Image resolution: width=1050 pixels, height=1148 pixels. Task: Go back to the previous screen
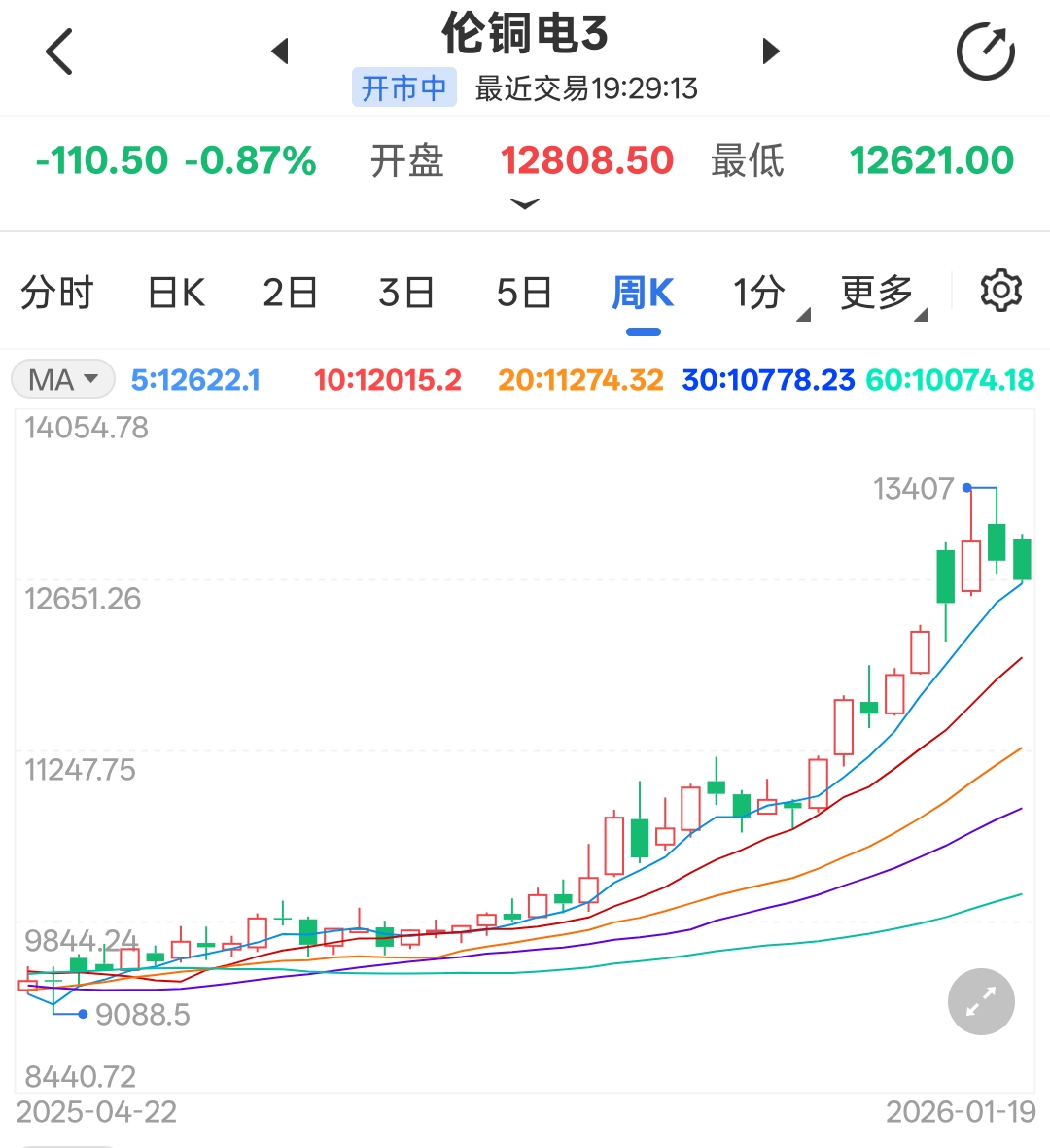point(59,52)
